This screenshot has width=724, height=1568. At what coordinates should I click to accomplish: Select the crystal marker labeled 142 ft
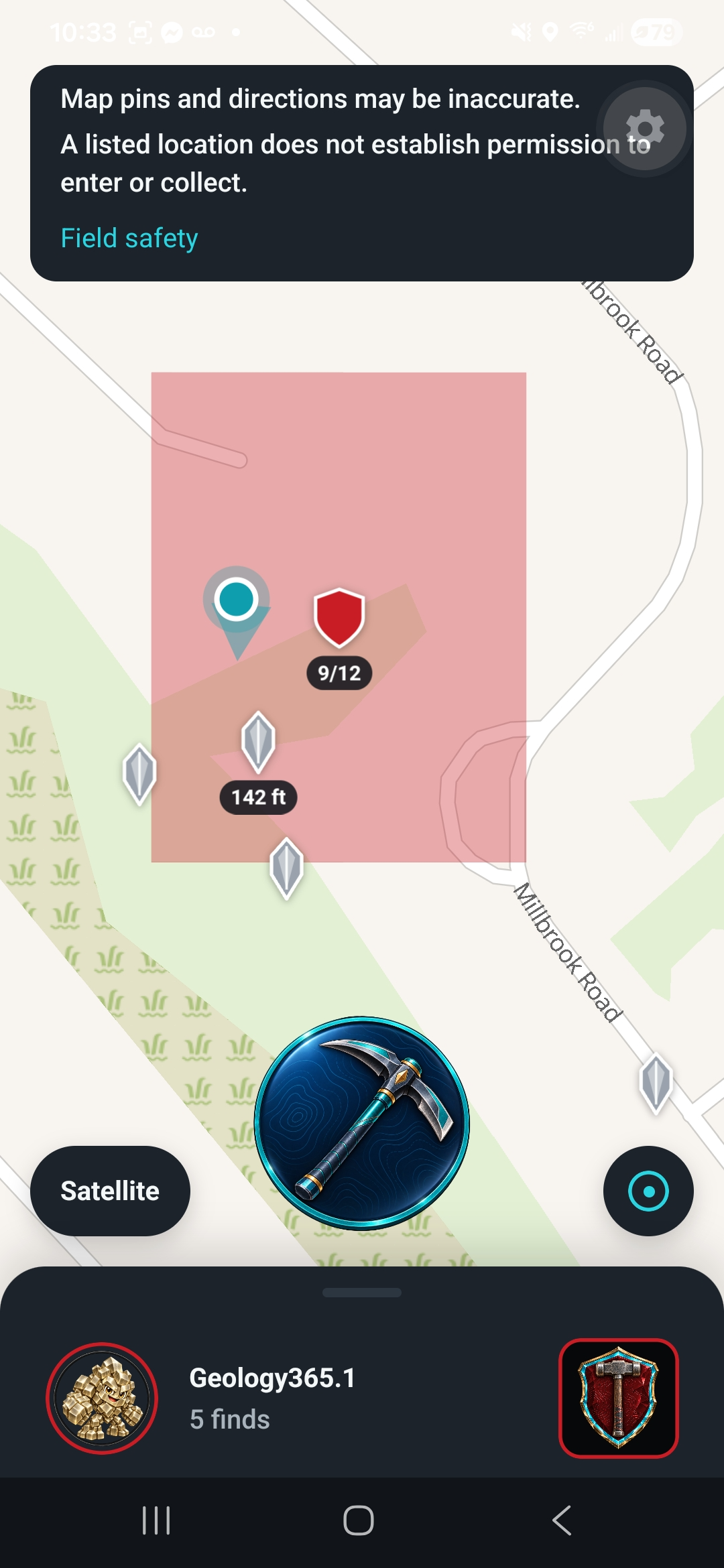click(x=258, y=742)
